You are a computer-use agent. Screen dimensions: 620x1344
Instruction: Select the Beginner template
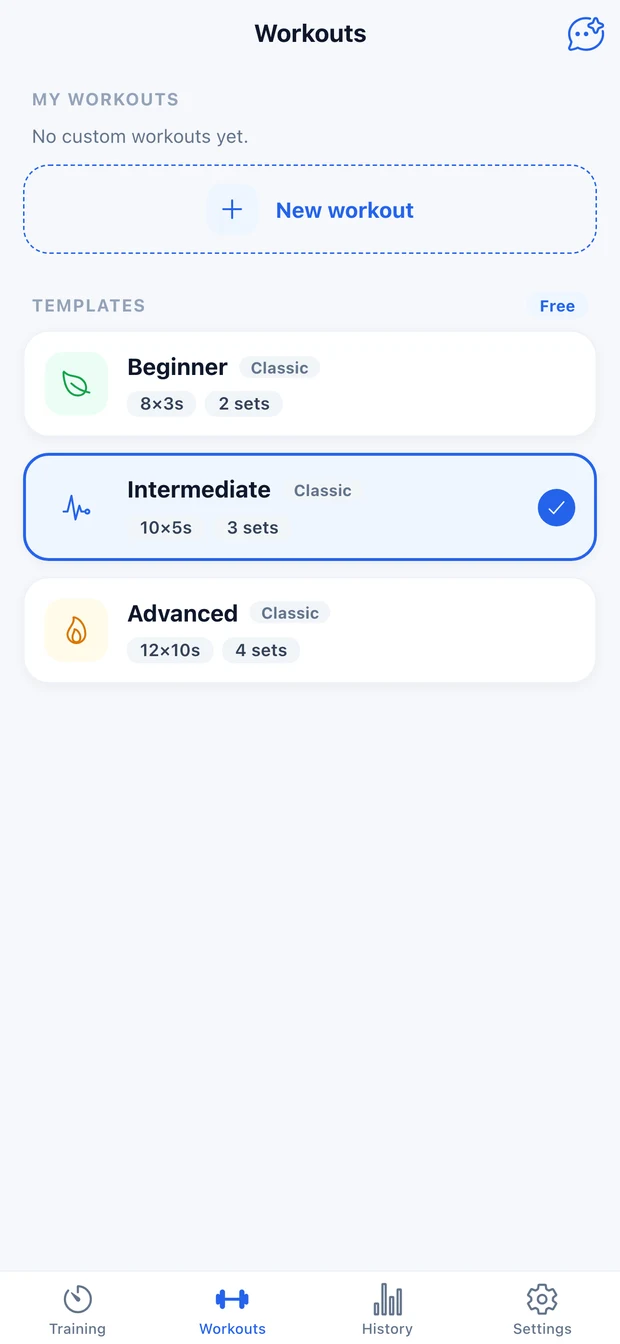click(x=310, y=384)
